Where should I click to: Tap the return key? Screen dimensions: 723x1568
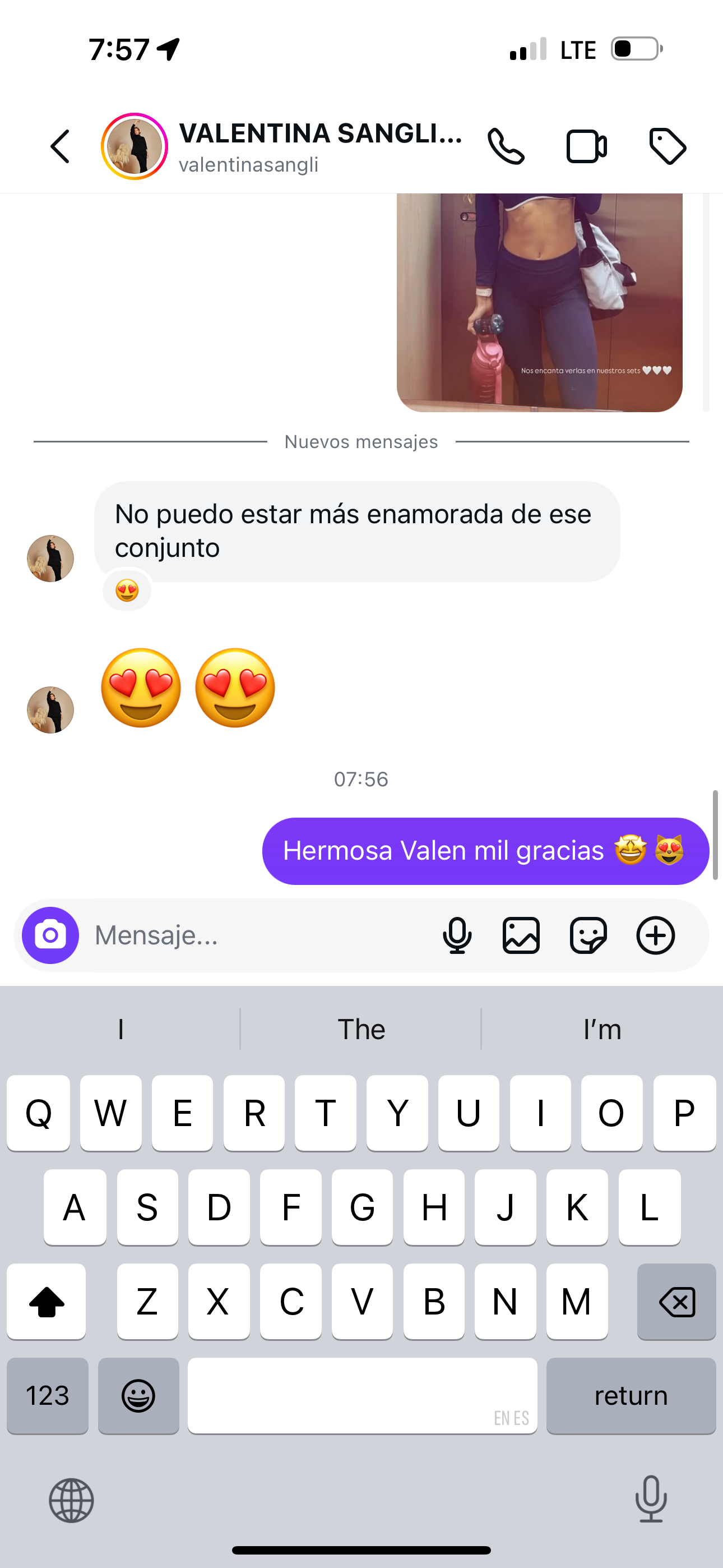pyautogui.click(x=631, y=1395)
